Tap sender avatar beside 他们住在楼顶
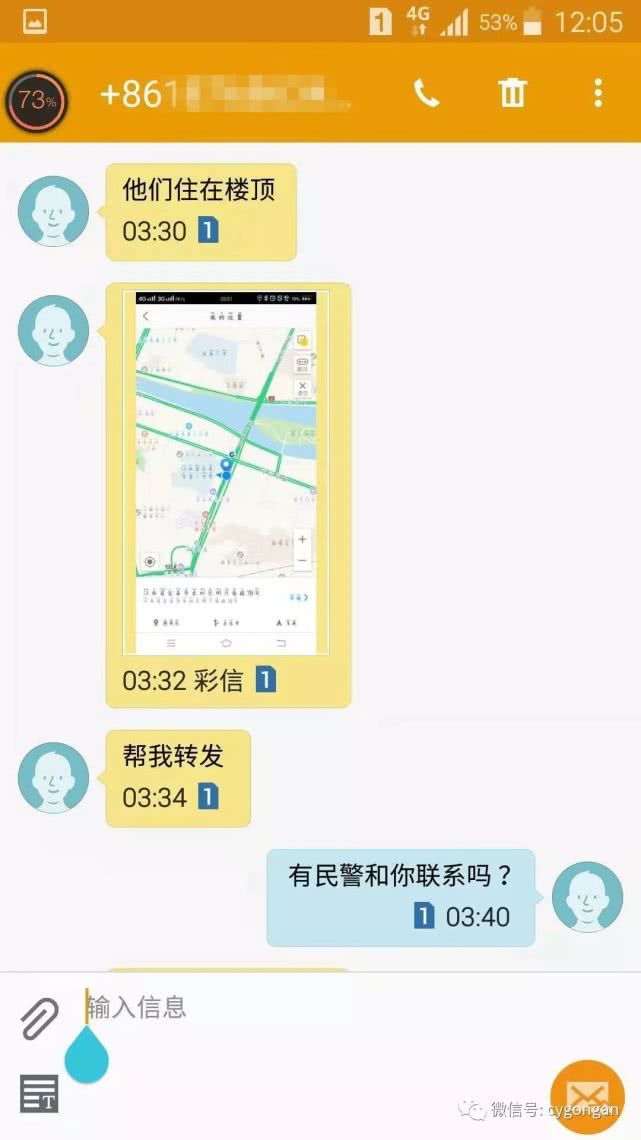The image size is (641, 1140). tap(53, 212)
